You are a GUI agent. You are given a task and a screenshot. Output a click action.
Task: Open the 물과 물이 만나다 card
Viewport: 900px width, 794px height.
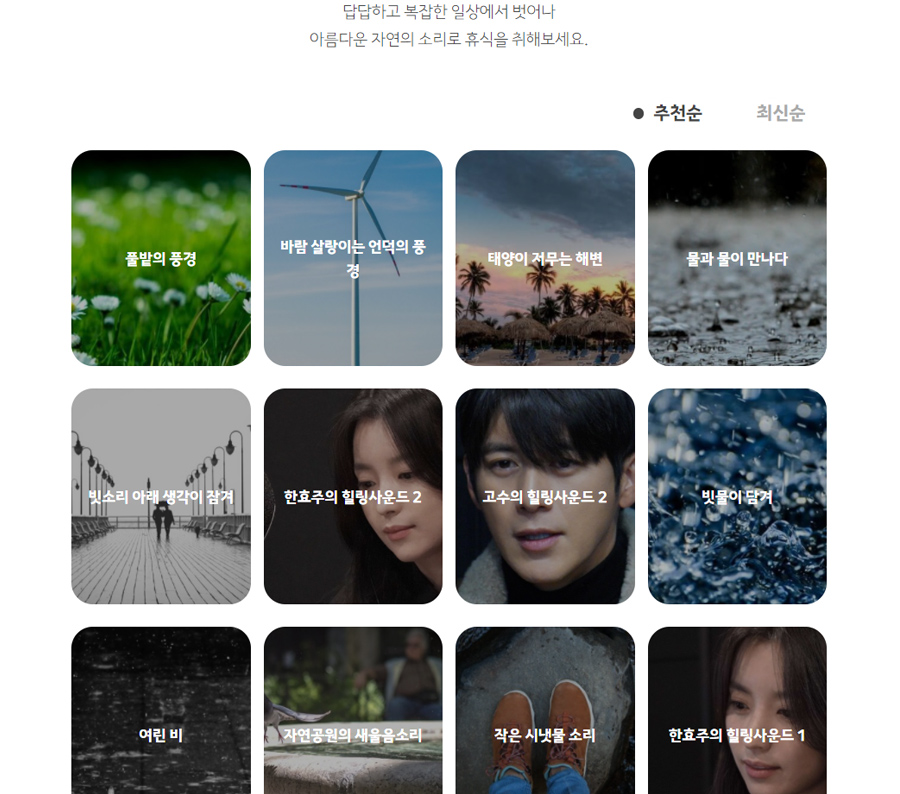[x=737, y=258]
